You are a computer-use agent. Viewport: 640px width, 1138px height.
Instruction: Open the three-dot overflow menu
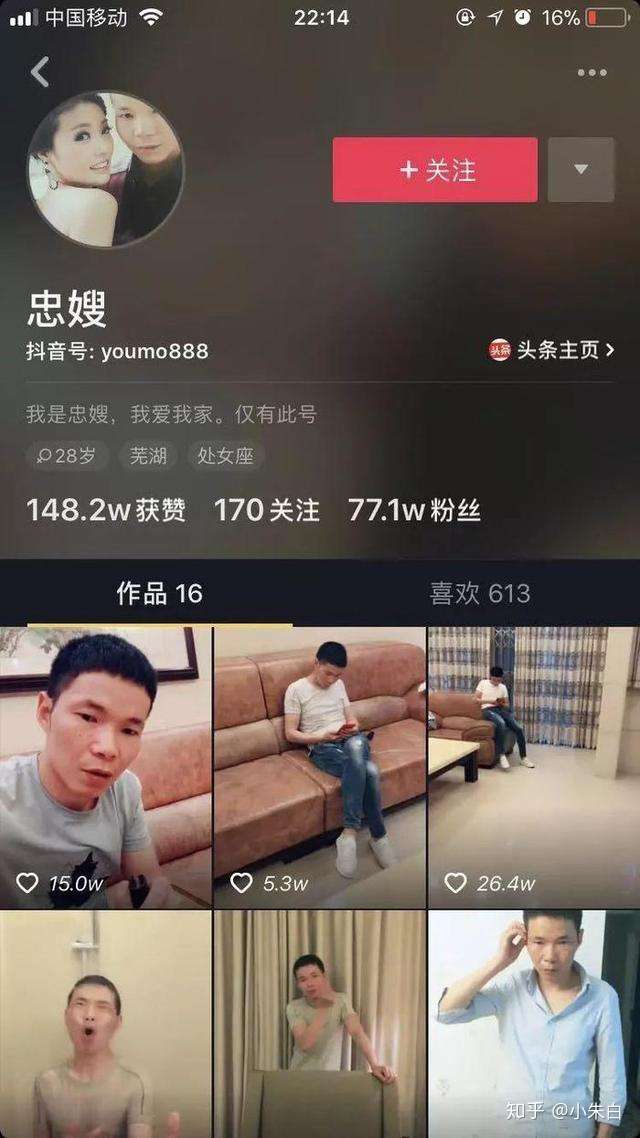point(591,72)
